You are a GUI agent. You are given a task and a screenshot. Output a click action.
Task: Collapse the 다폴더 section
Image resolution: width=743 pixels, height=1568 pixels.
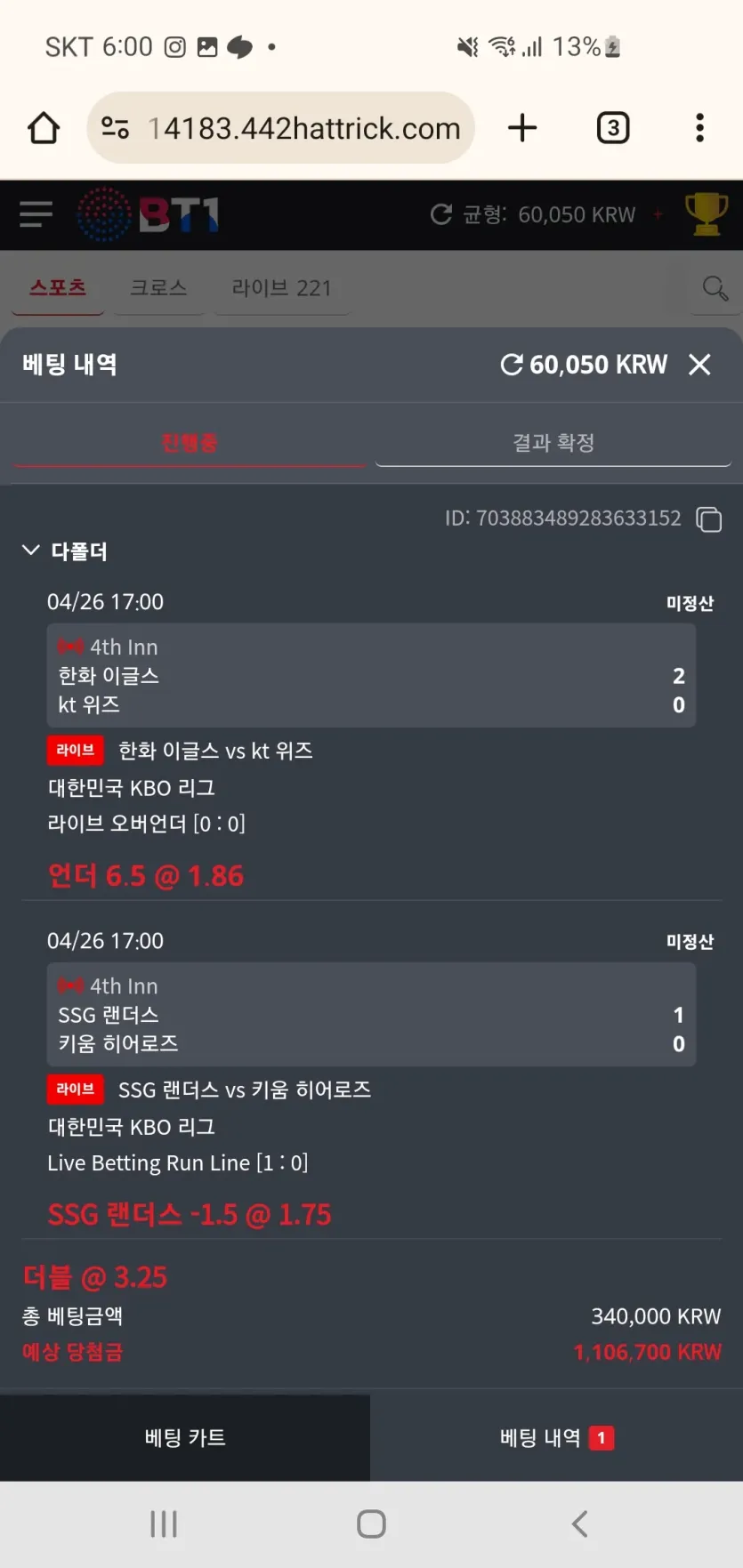[31, 551]
